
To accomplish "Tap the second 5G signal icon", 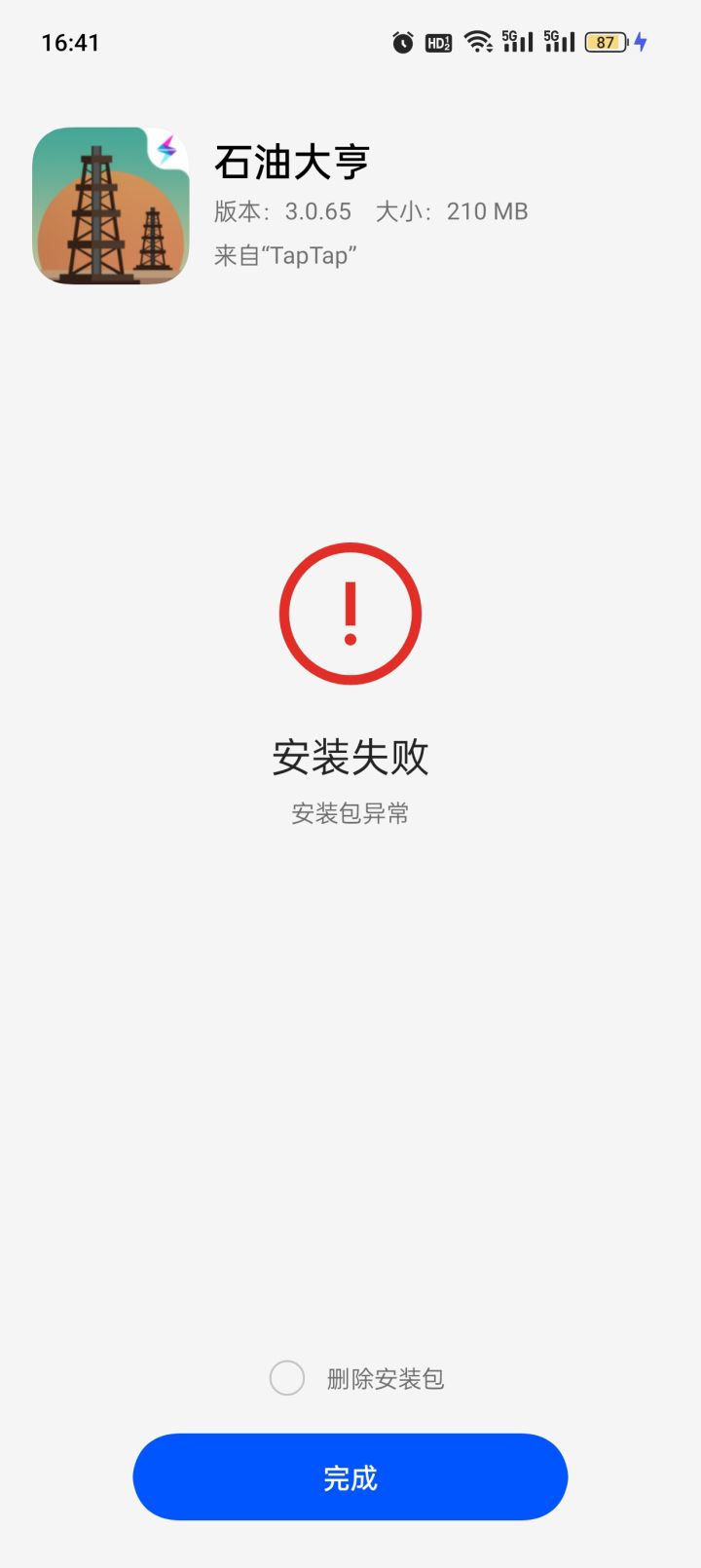I will pos(559,42).
